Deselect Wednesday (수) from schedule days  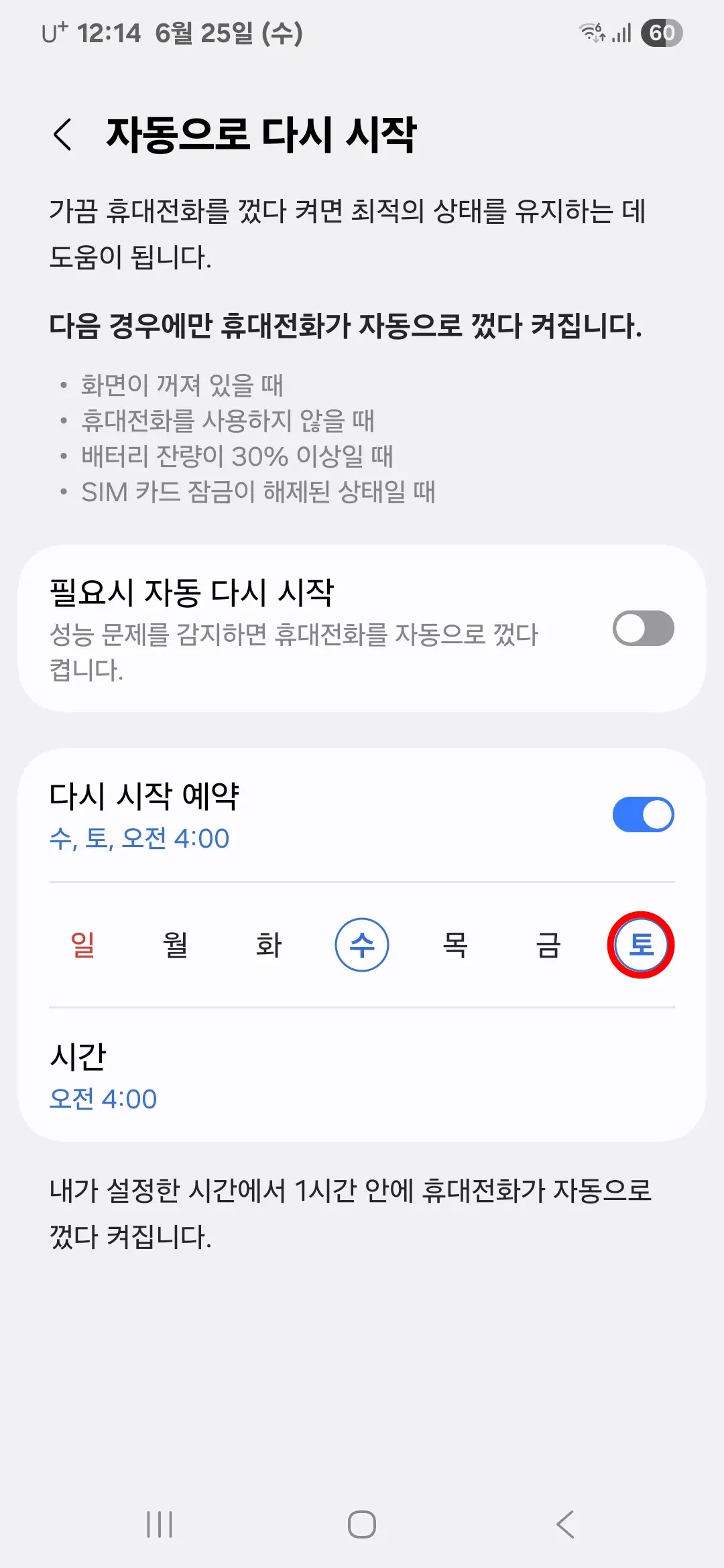tap(362, 945)
